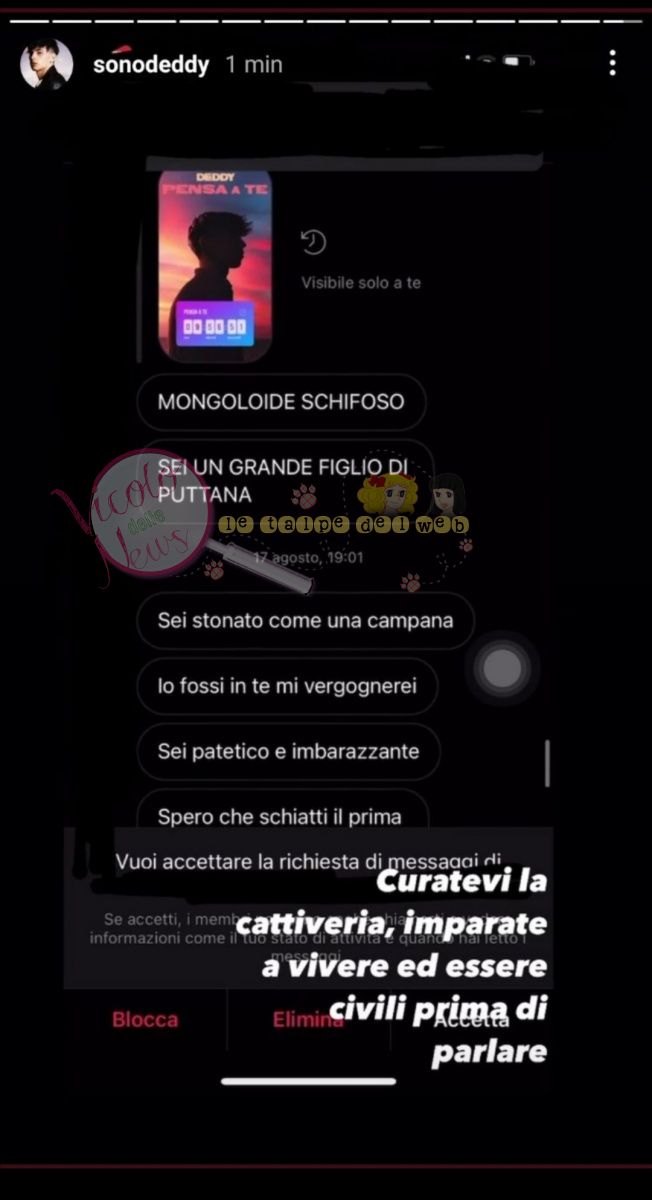The width and height of the screenshot is (652, 1200).
Task: Open sonodeddy's profile picture
Action: (46, 64)
